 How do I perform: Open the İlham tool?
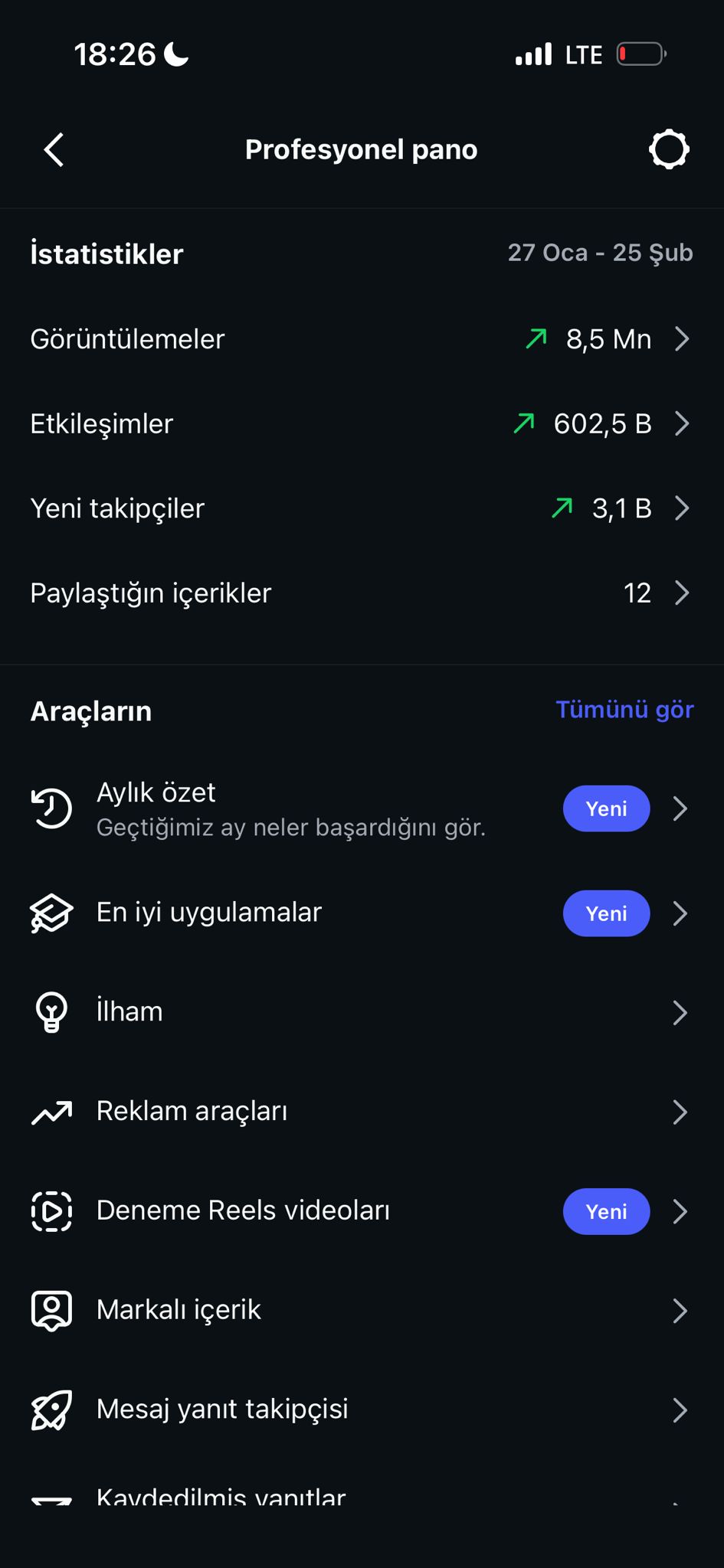click(x=360, y=1012)
